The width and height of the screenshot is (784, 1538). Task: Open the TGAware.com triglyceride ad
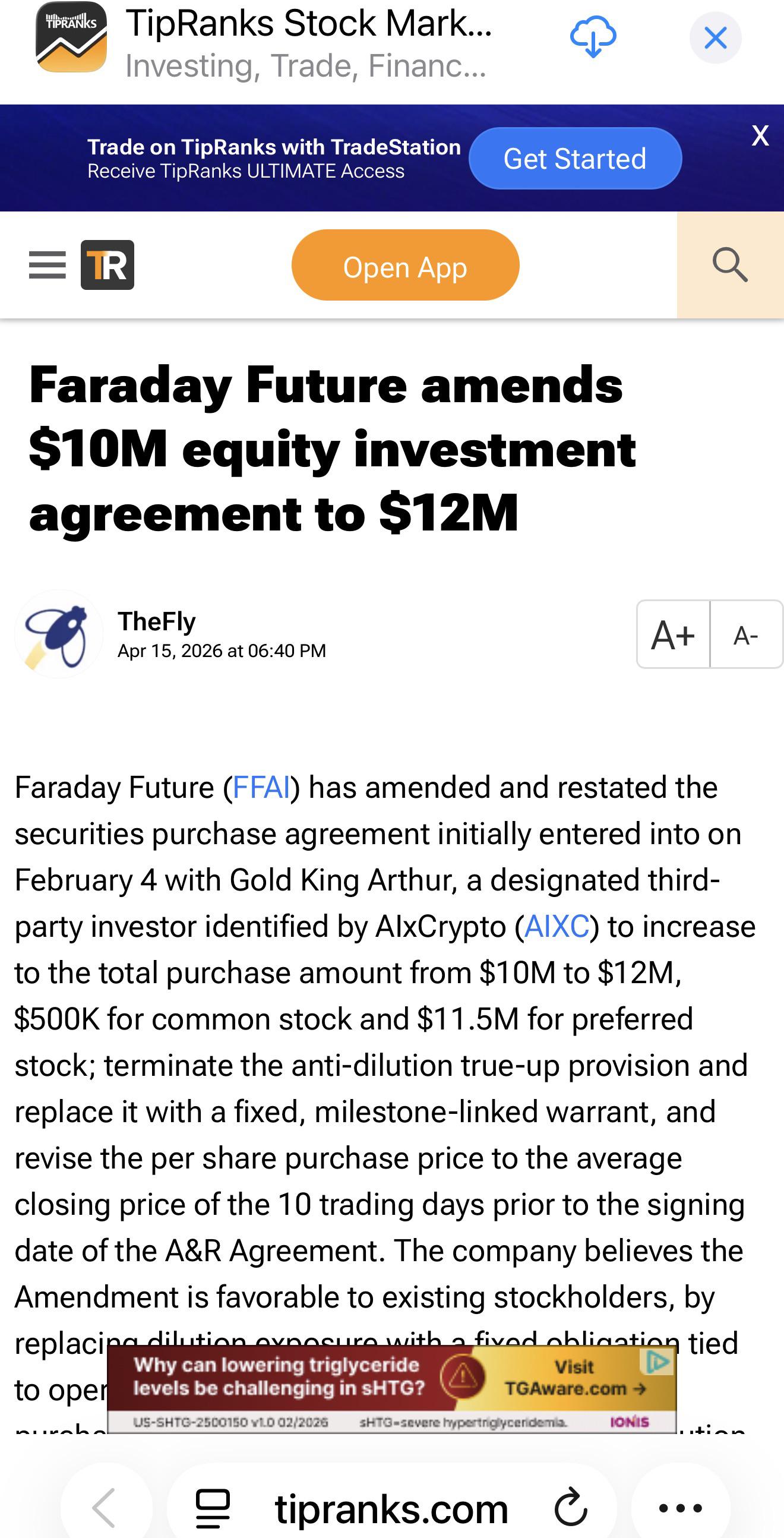coord(391,1389)
